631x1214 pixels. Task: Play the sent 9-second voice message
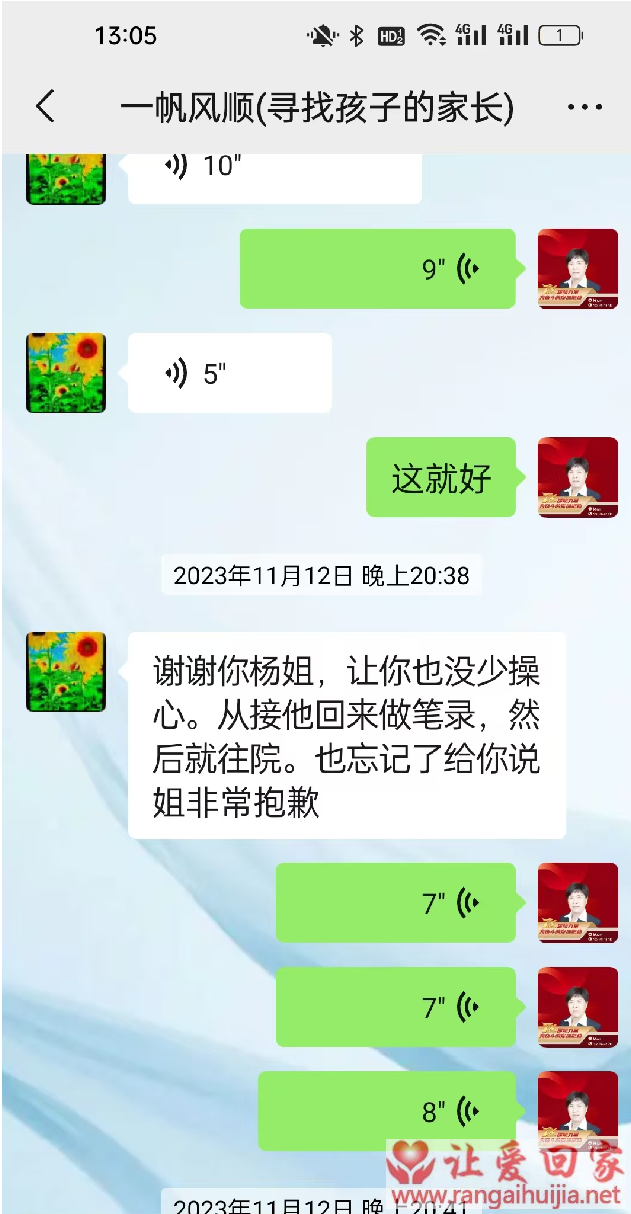pos(378,269)
